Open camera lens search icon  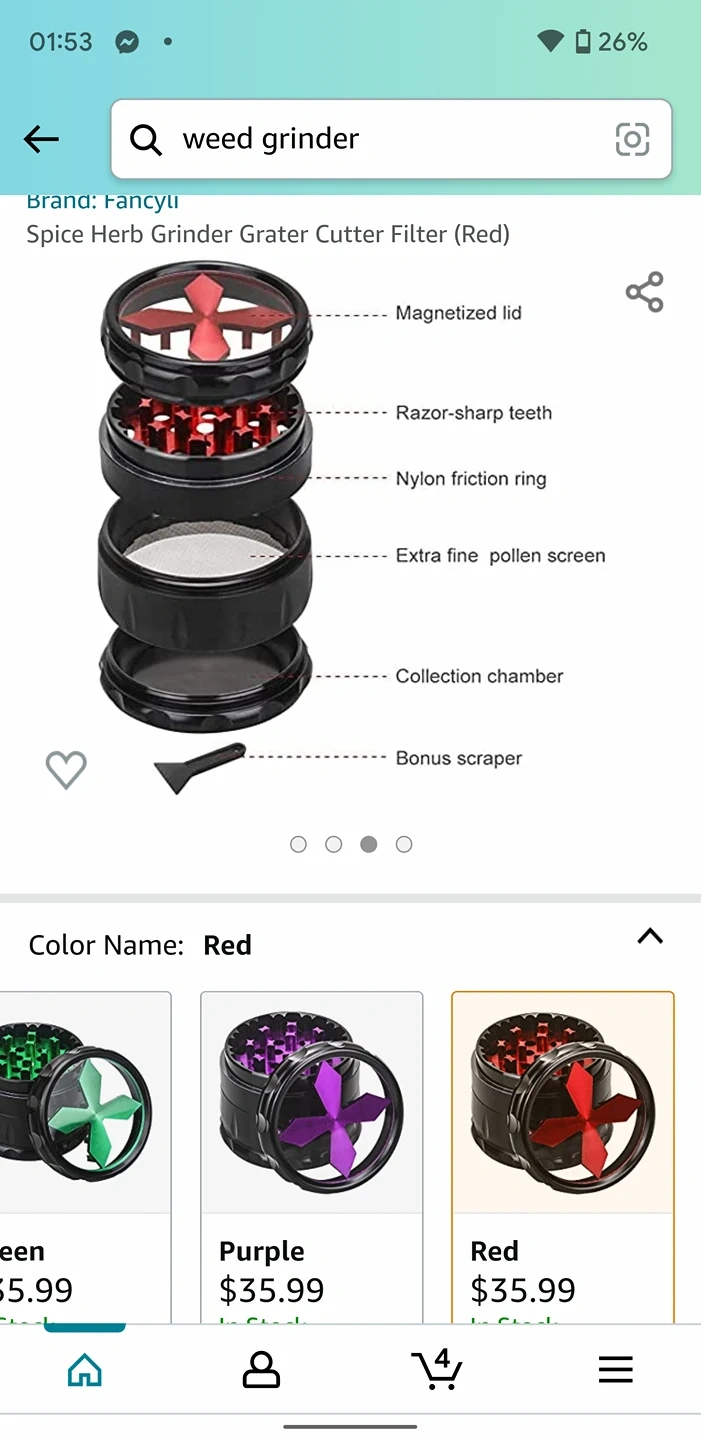click(x=632, y=139)
